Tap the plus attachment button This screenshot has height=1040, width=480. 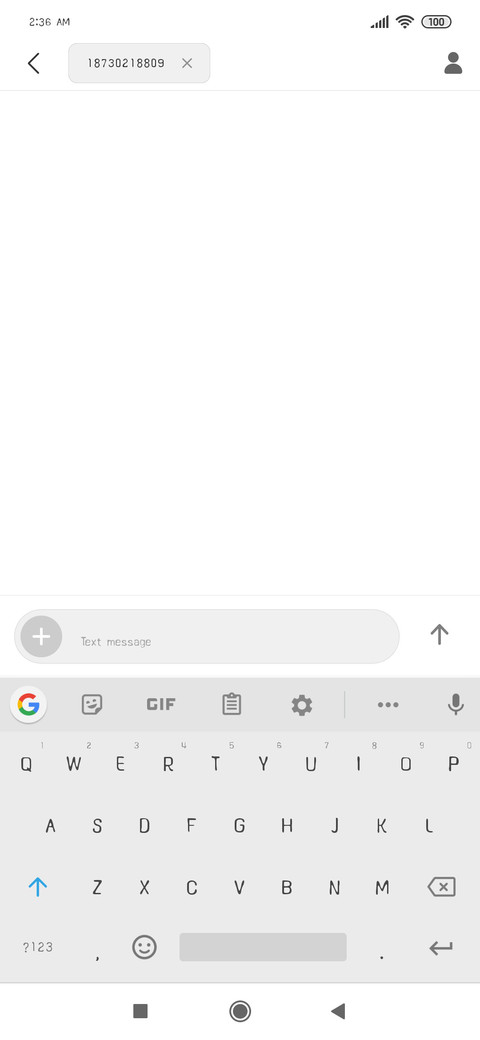[x=41, y=637]
